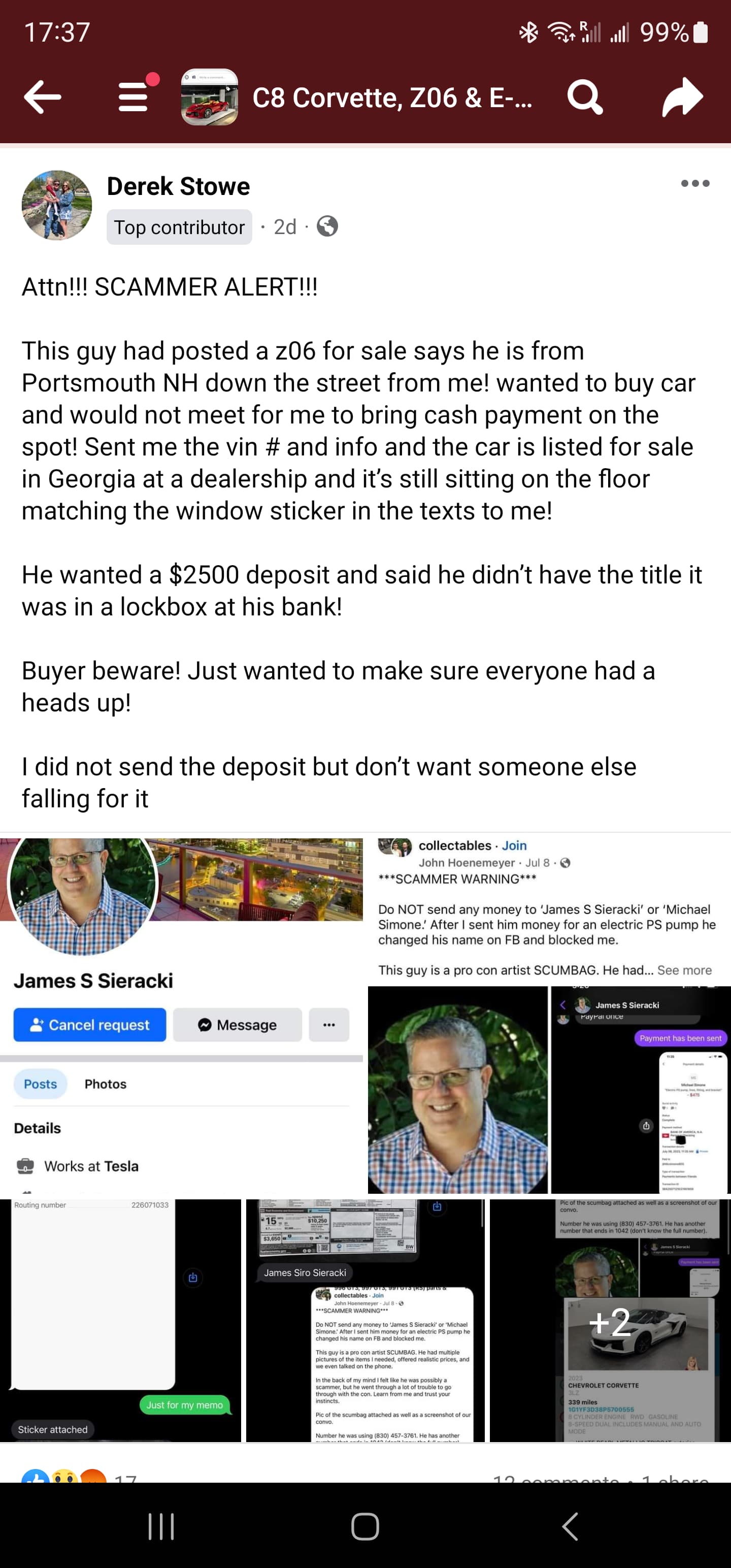
Task: Open Derek Stowe's profile by name
Action: coord(178,186)
